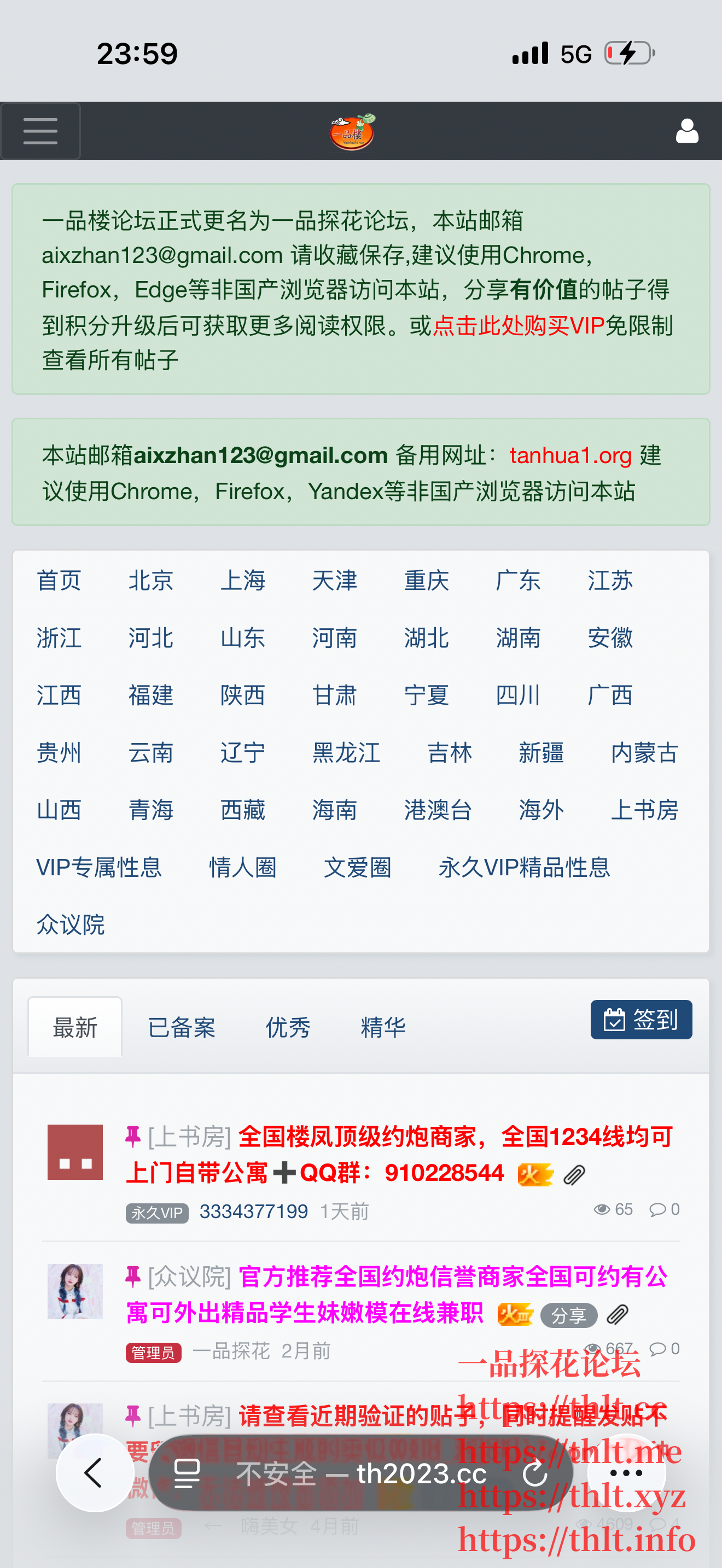
Task: Open the user account icon
Action: pos(686,131)
